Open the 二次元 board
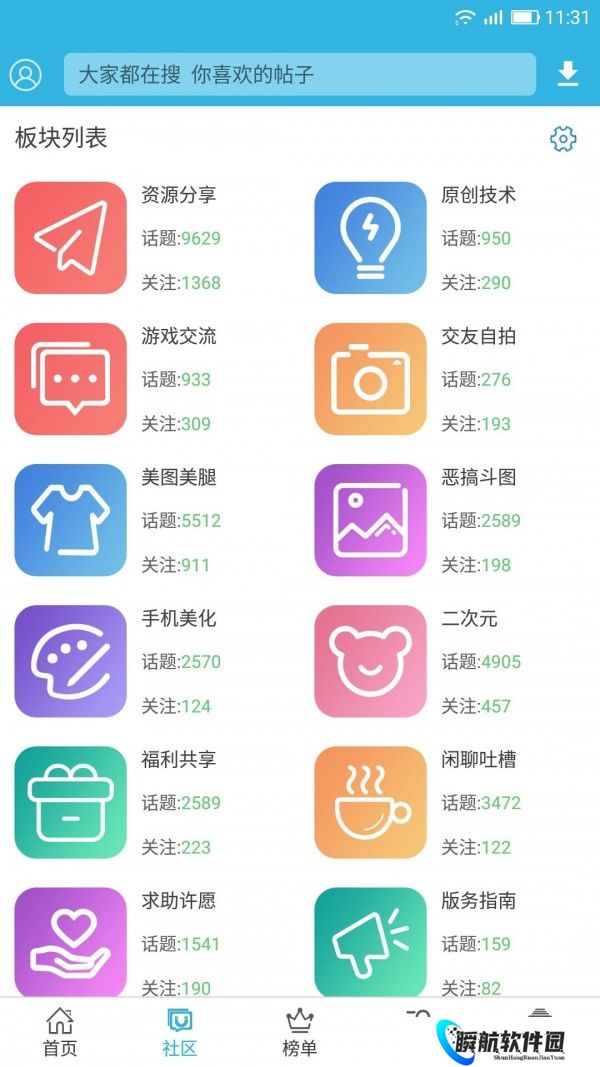Viewport: 600px width, 1067px height. [x=370, y=661]
